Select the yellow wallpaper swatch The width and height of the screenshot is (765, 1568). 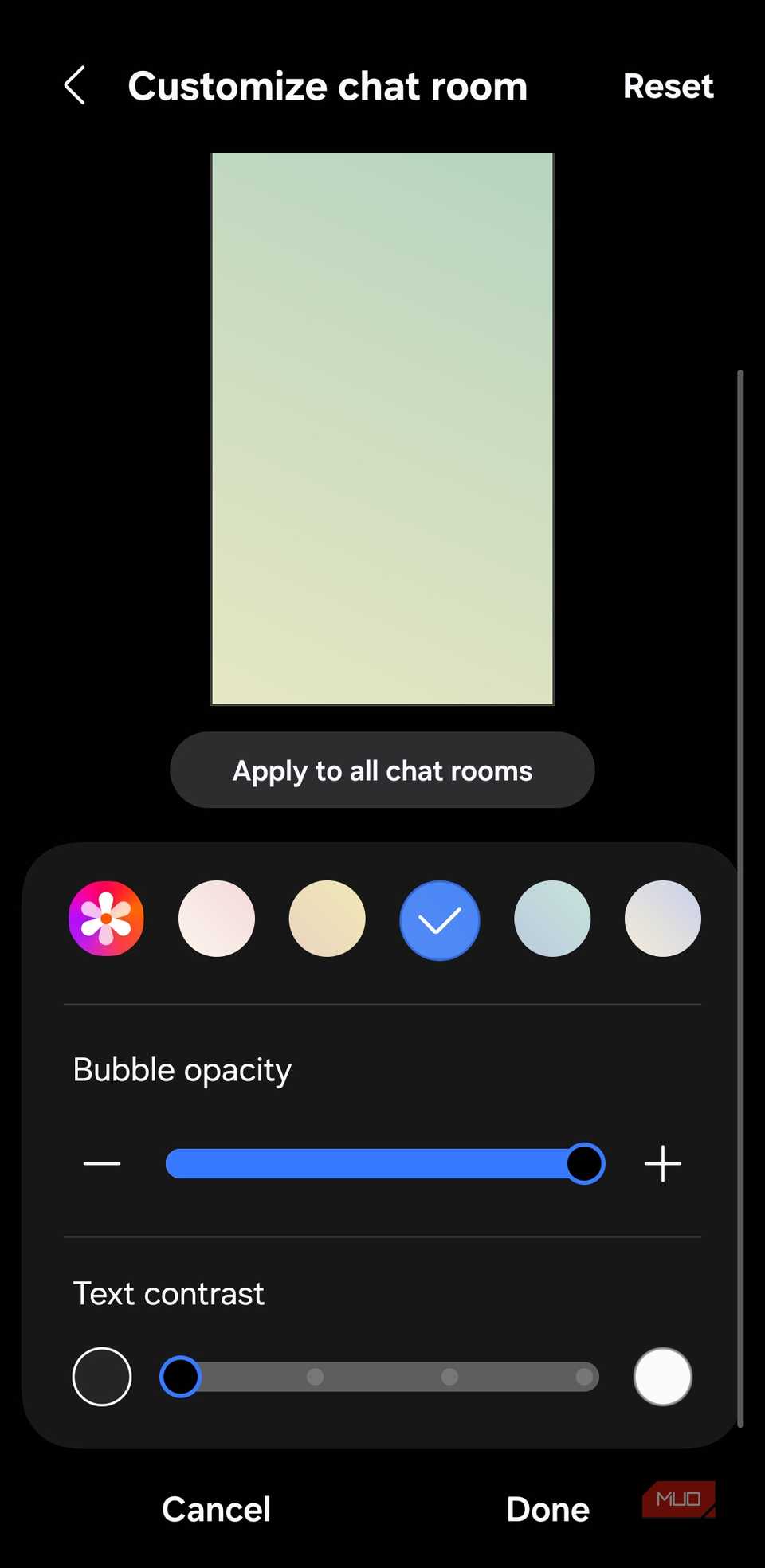pos(327,918)
